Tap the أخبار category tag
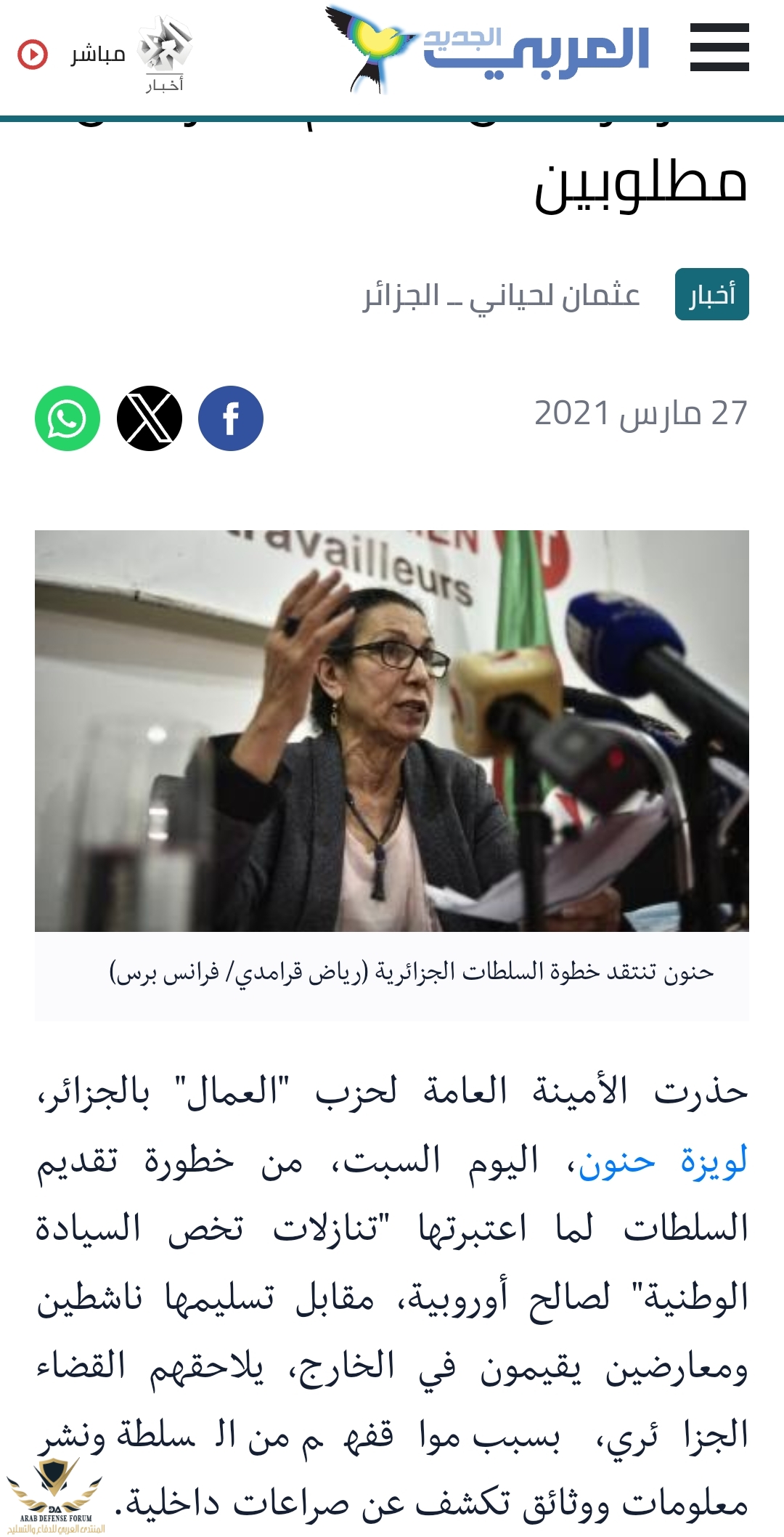The image size is (784, 1537). (x=711, y=294)
